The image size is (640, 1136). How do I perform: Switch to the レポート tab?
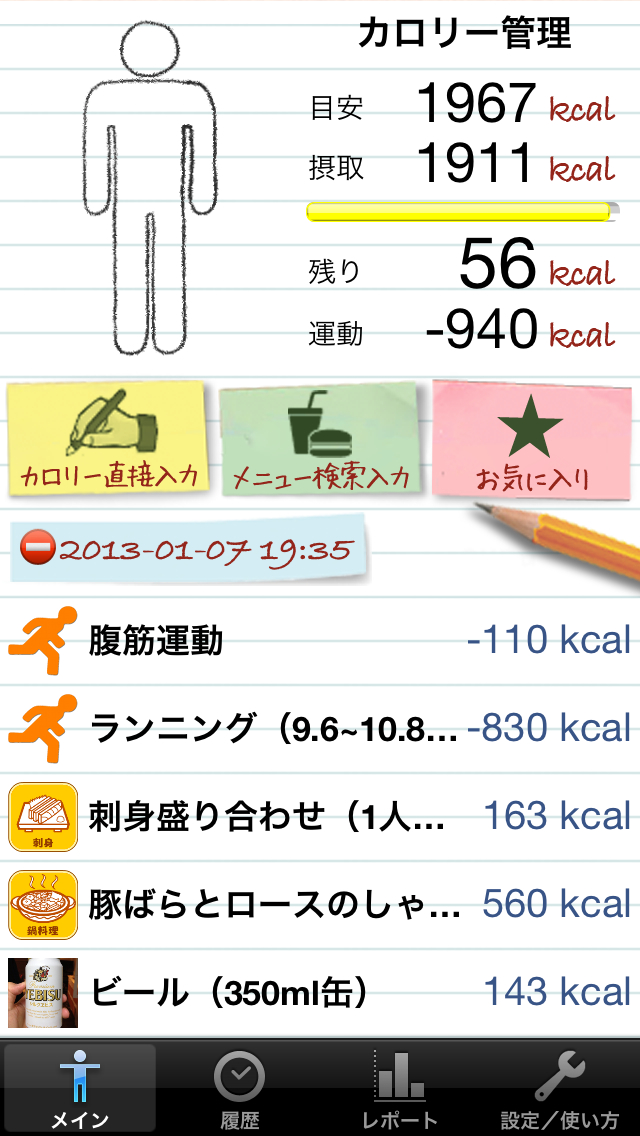(x=400, y=1088)
